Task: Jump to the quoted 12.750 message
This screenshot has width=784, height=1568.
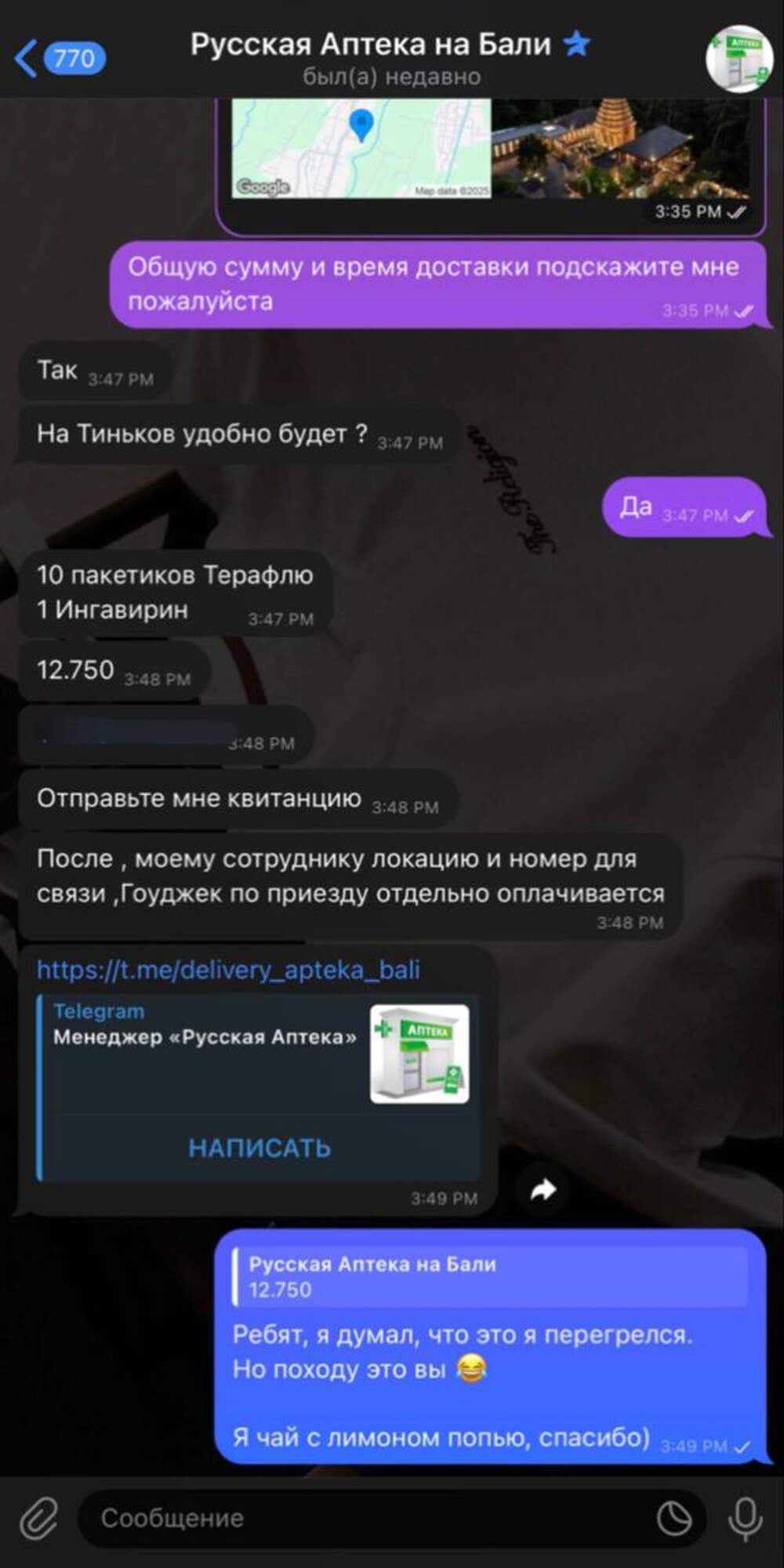Action: pos(490,1276)
